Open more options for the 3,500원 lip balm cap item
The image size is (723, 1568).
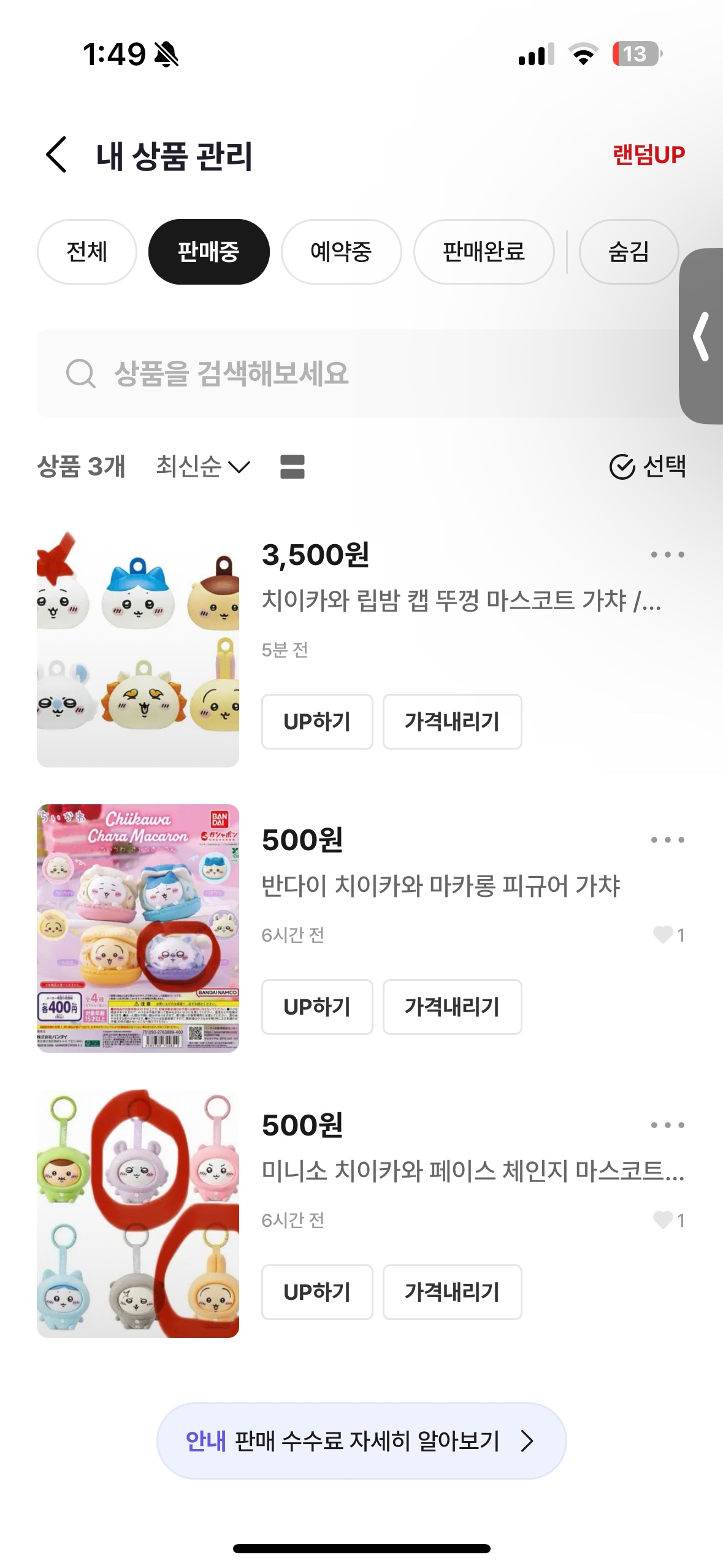pyautogui.click(x=667, y=555)
